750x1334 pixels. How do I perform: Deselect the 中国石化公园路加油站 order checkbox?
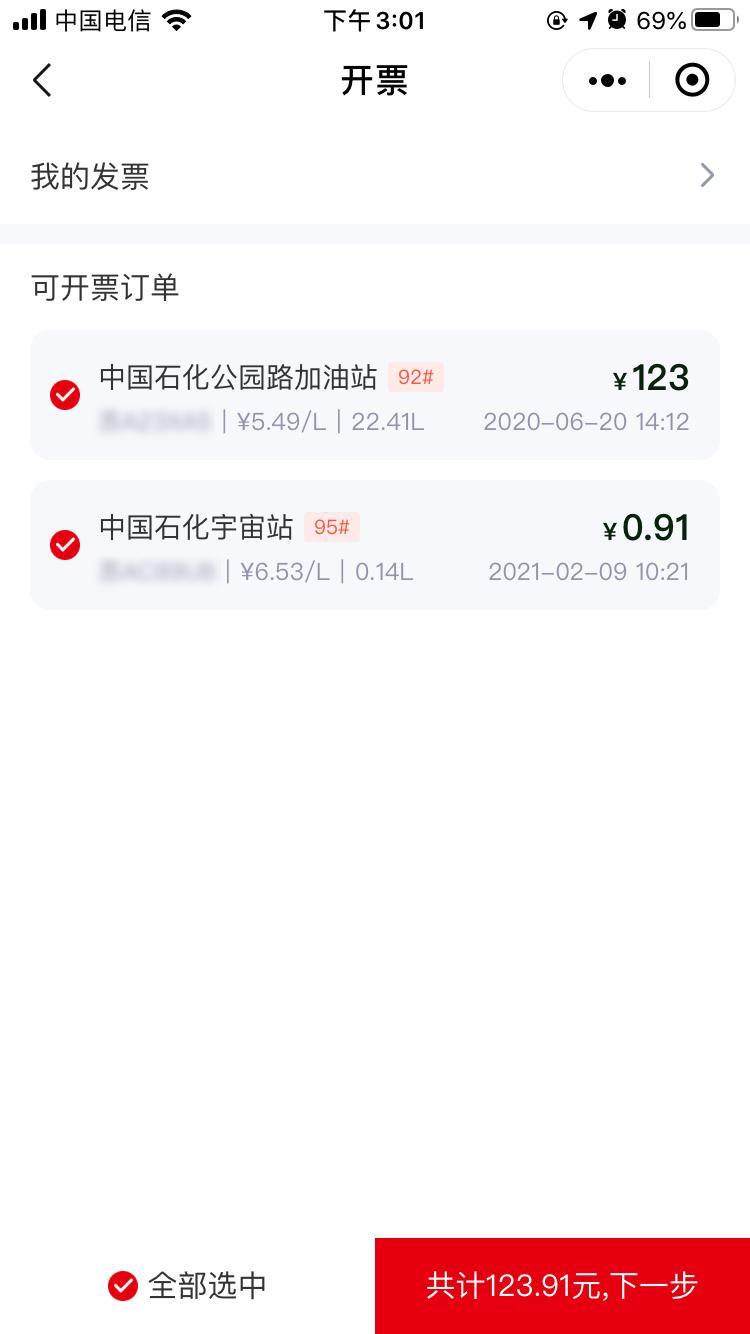click(x=64, y=394)
